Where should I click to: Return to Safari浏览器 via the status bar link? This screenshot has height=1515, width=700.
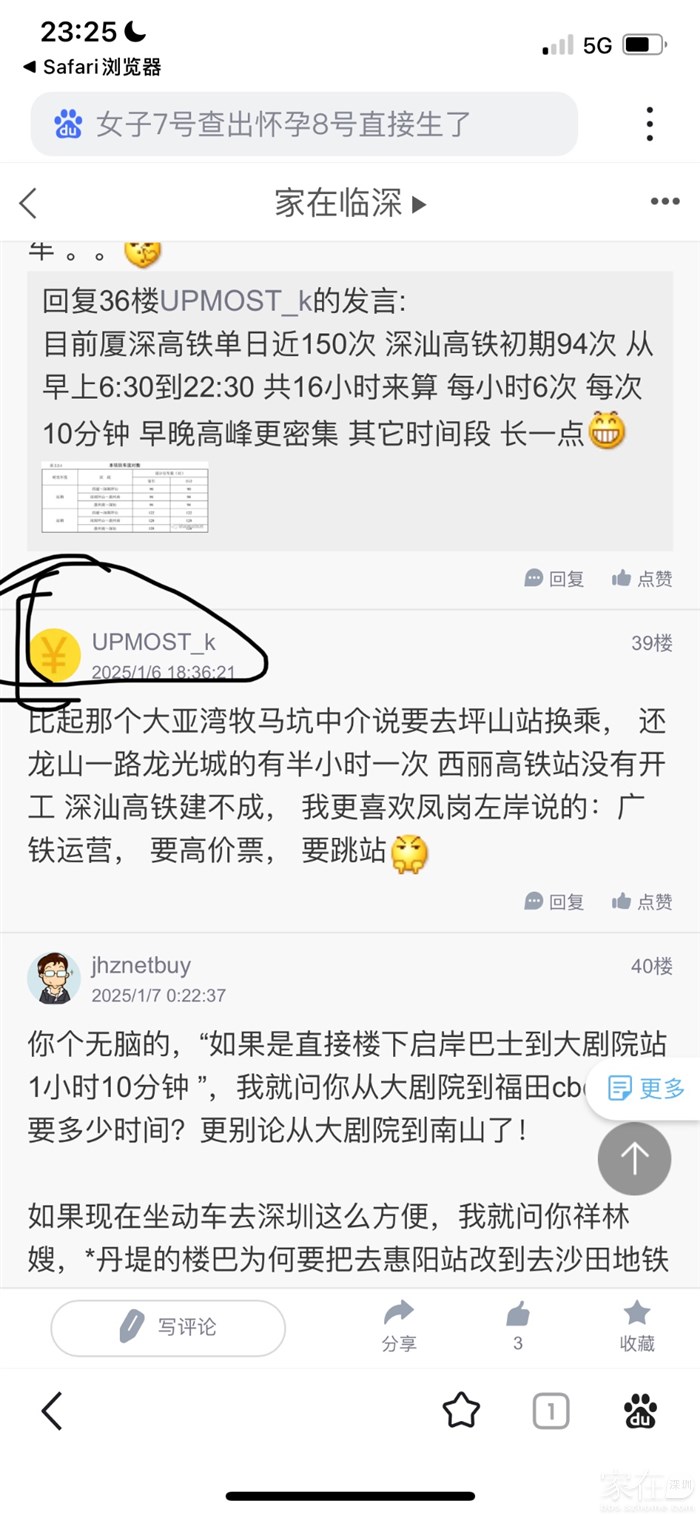pyautogui.click(x=92, y=67)
